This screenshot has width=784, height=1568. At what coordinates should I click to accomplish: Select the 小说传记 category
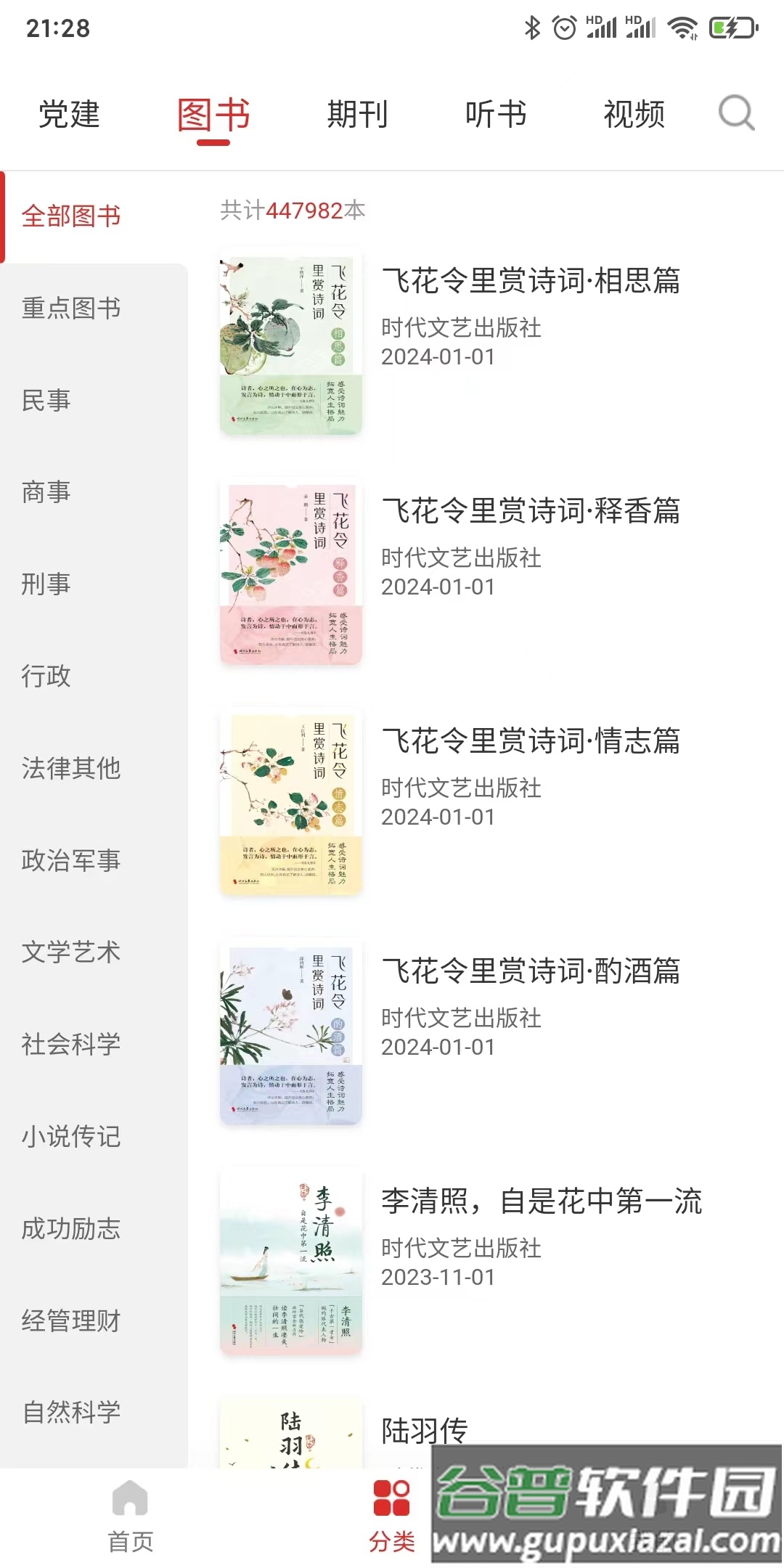71,1136
